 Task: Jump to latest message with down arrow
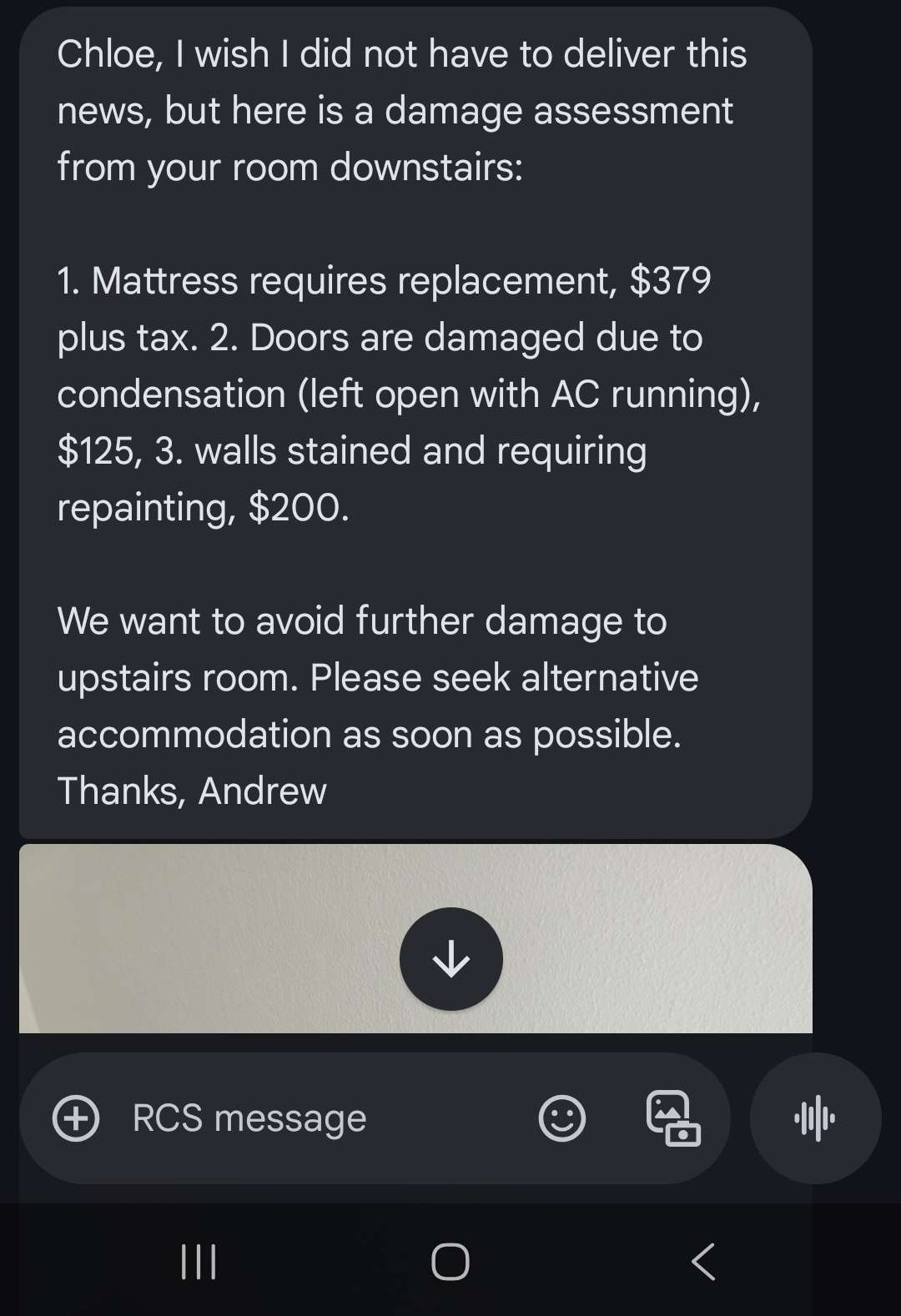click(450, 958)
